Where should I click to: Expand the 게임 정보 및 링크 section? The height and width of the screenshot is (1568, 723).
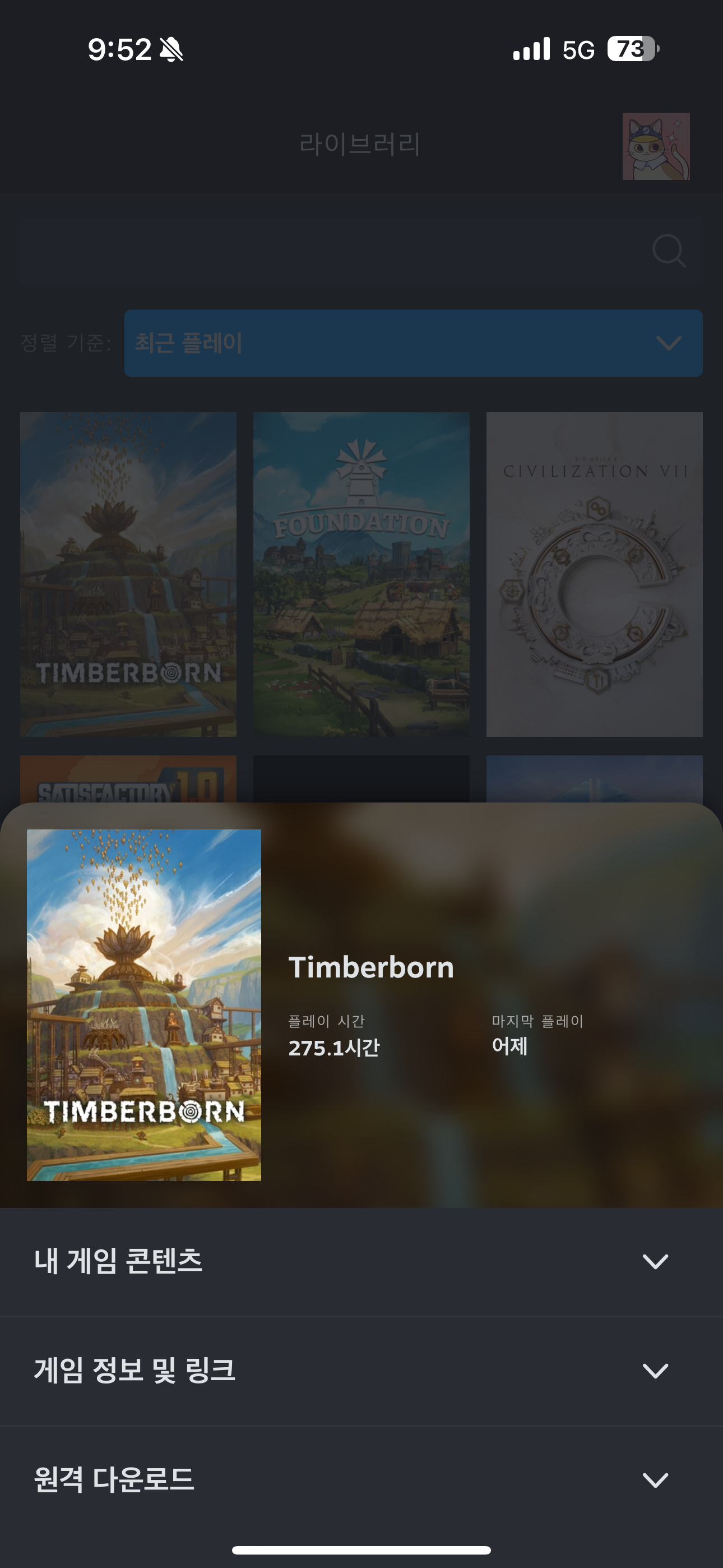[361, 1371]
